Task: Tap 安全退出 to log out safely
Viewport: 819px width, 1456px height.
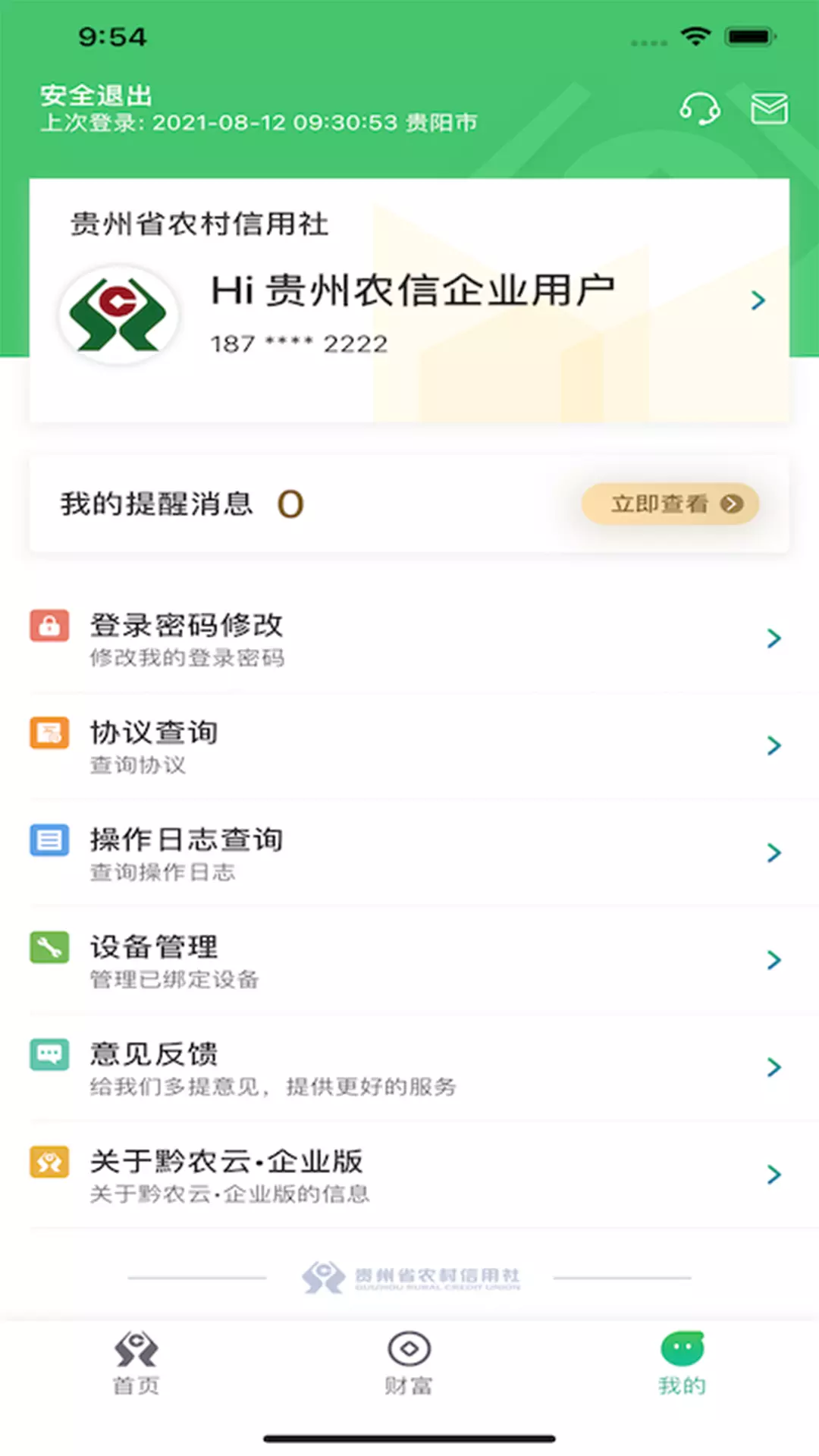Action: pos(96,96)
